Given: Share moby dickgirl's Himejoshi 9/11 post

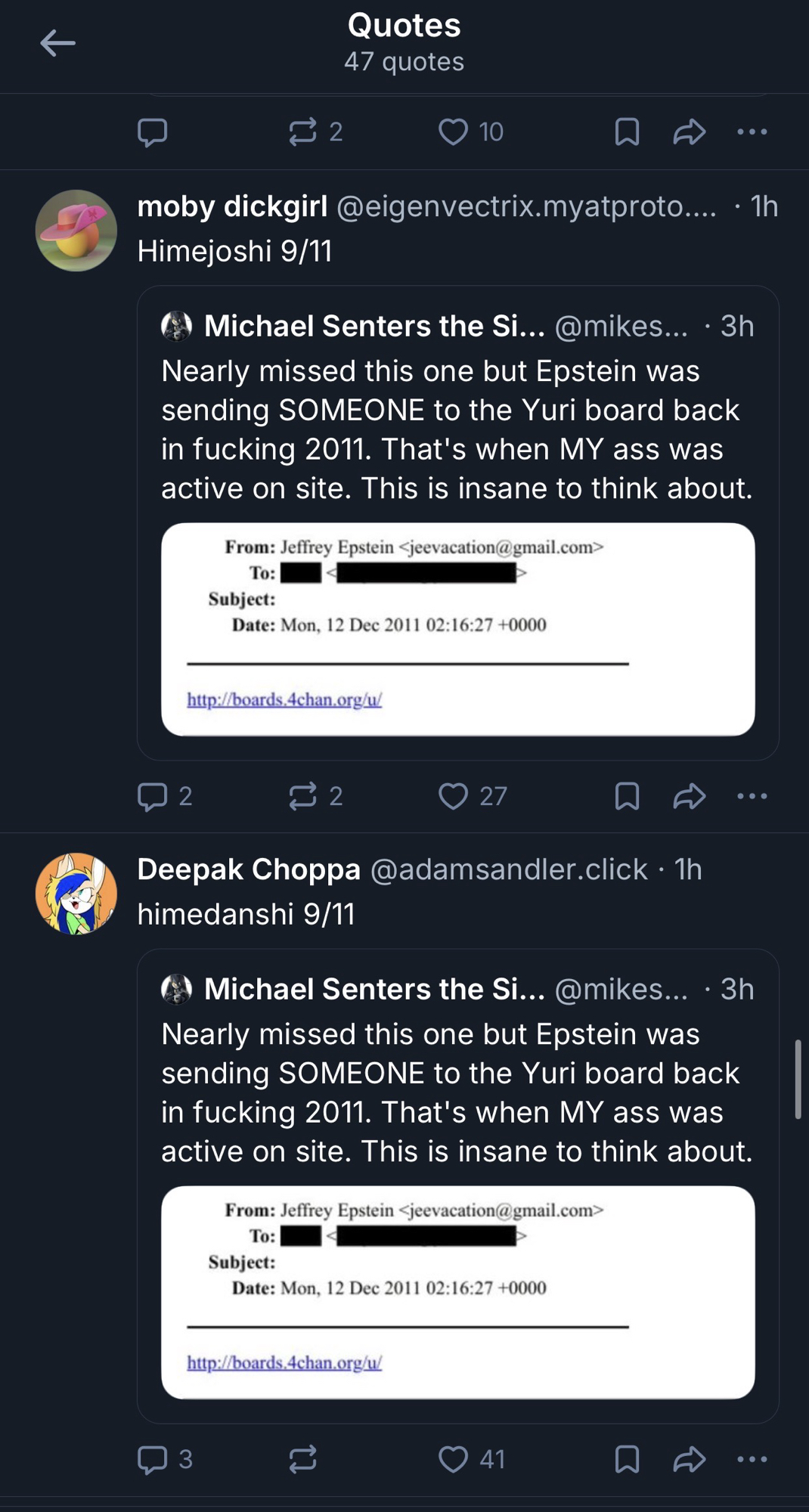Looking at the screenshot, I should [x=689, y=796].
